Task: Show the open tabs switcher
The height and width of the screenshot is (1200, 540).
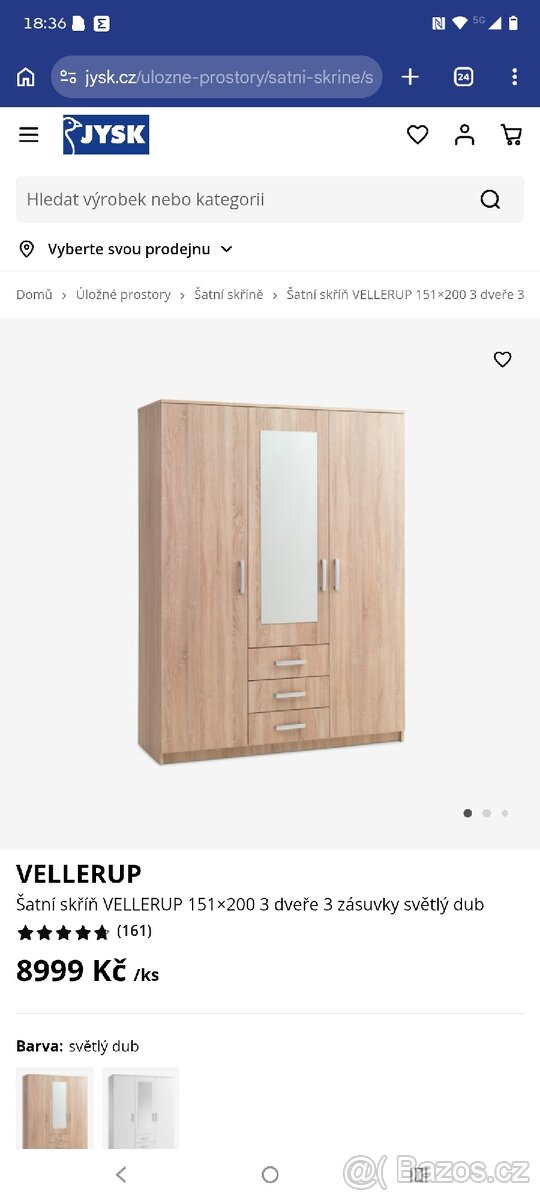Action: (x=463, y=77)
